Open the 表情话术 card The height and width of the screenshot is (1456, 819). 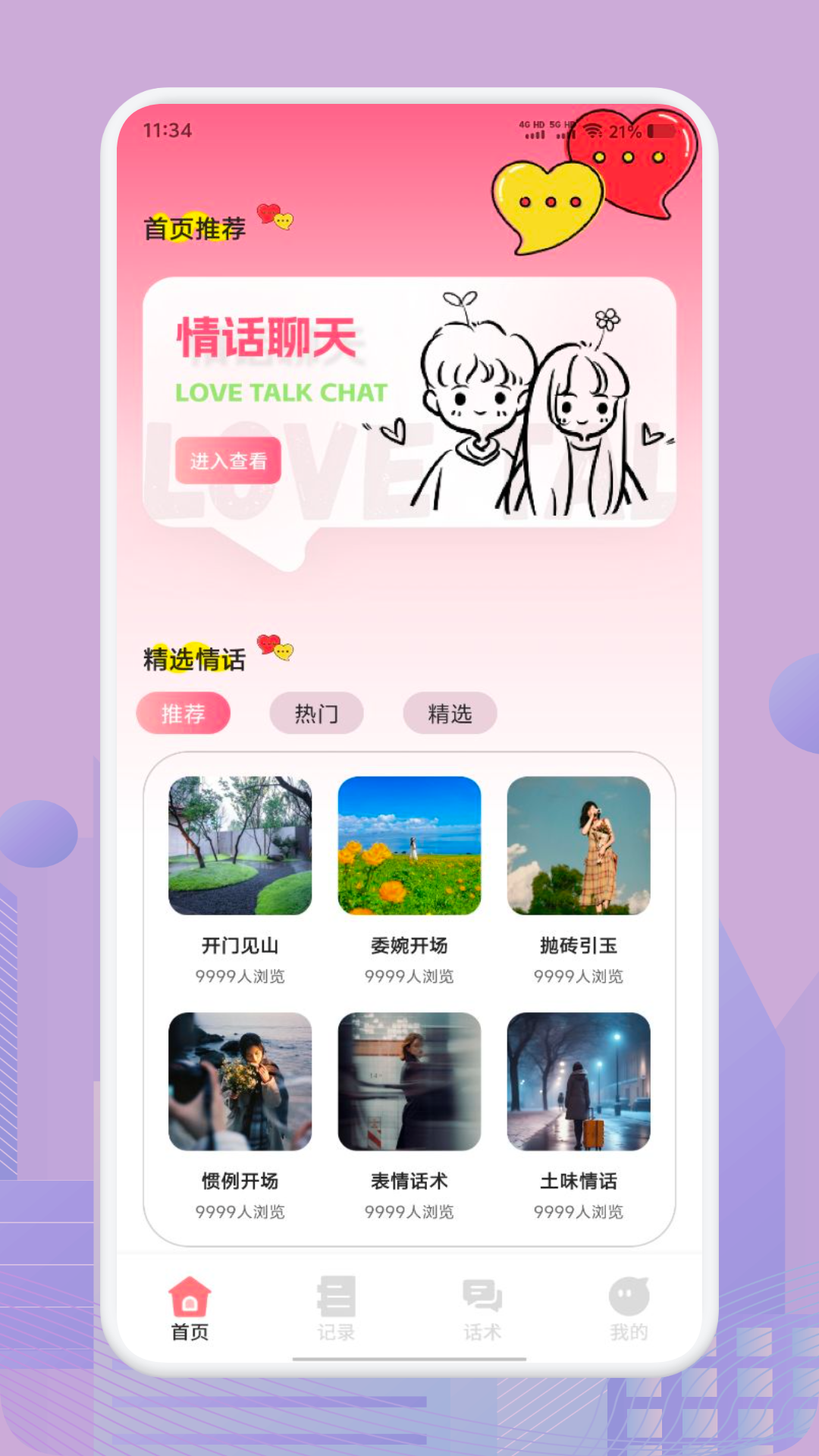pos(409,1083)
